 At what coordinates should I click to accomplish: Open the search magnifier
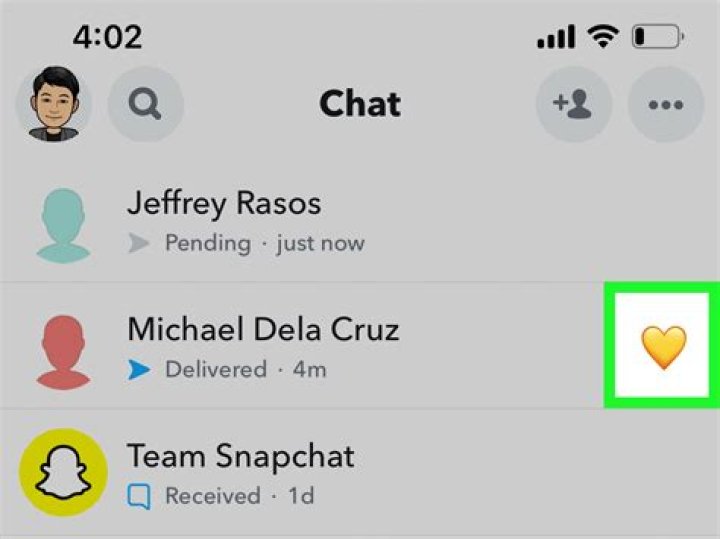pos(146,104)
